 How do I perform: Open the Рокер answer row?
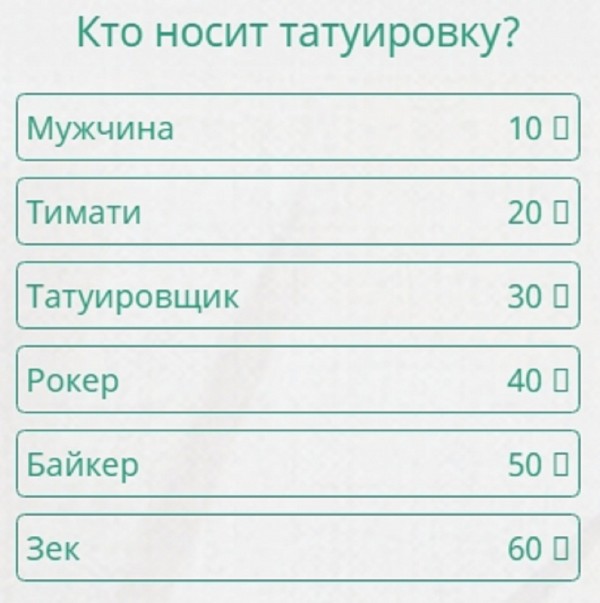click(298, 380)
